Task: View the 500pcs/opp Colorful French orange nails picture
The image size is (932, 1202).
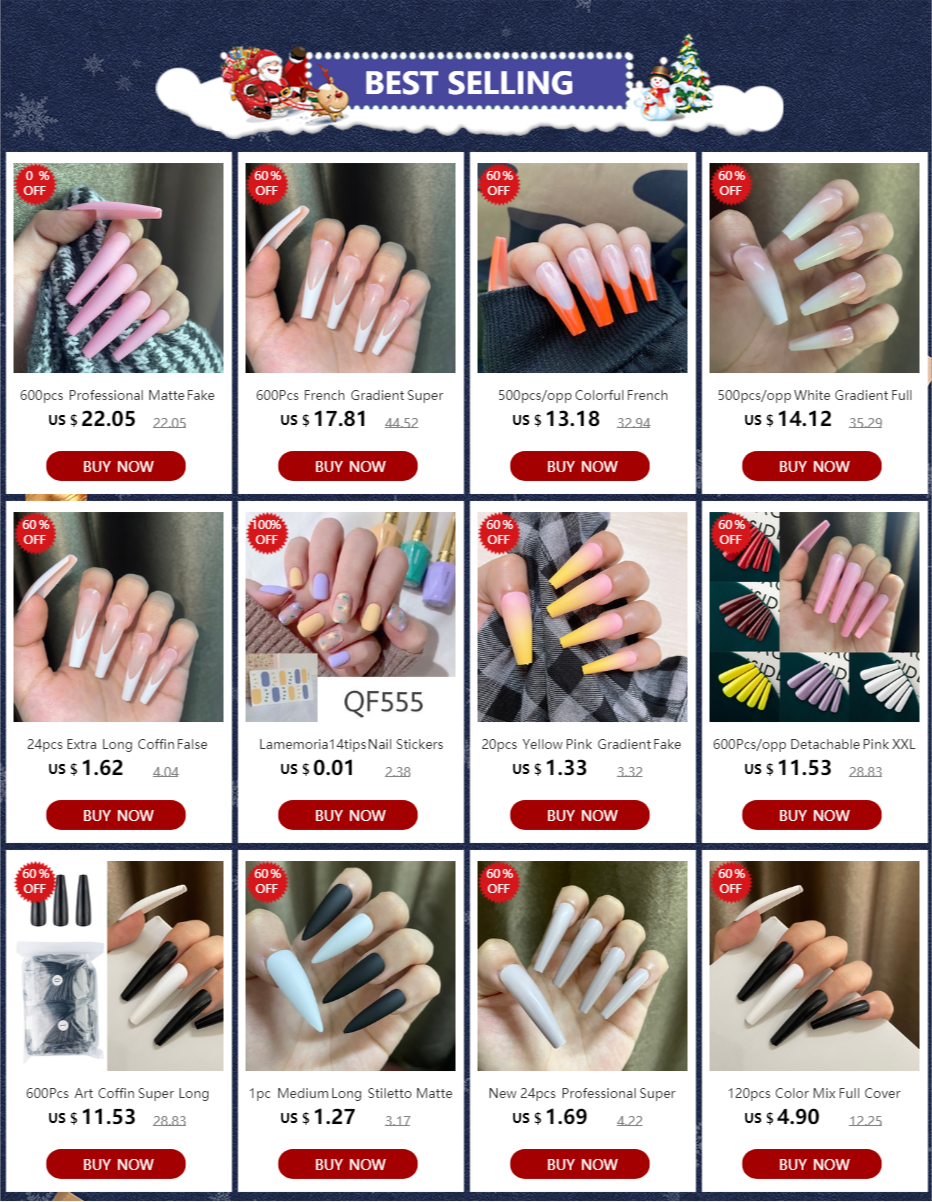Action: coord(582,268)
